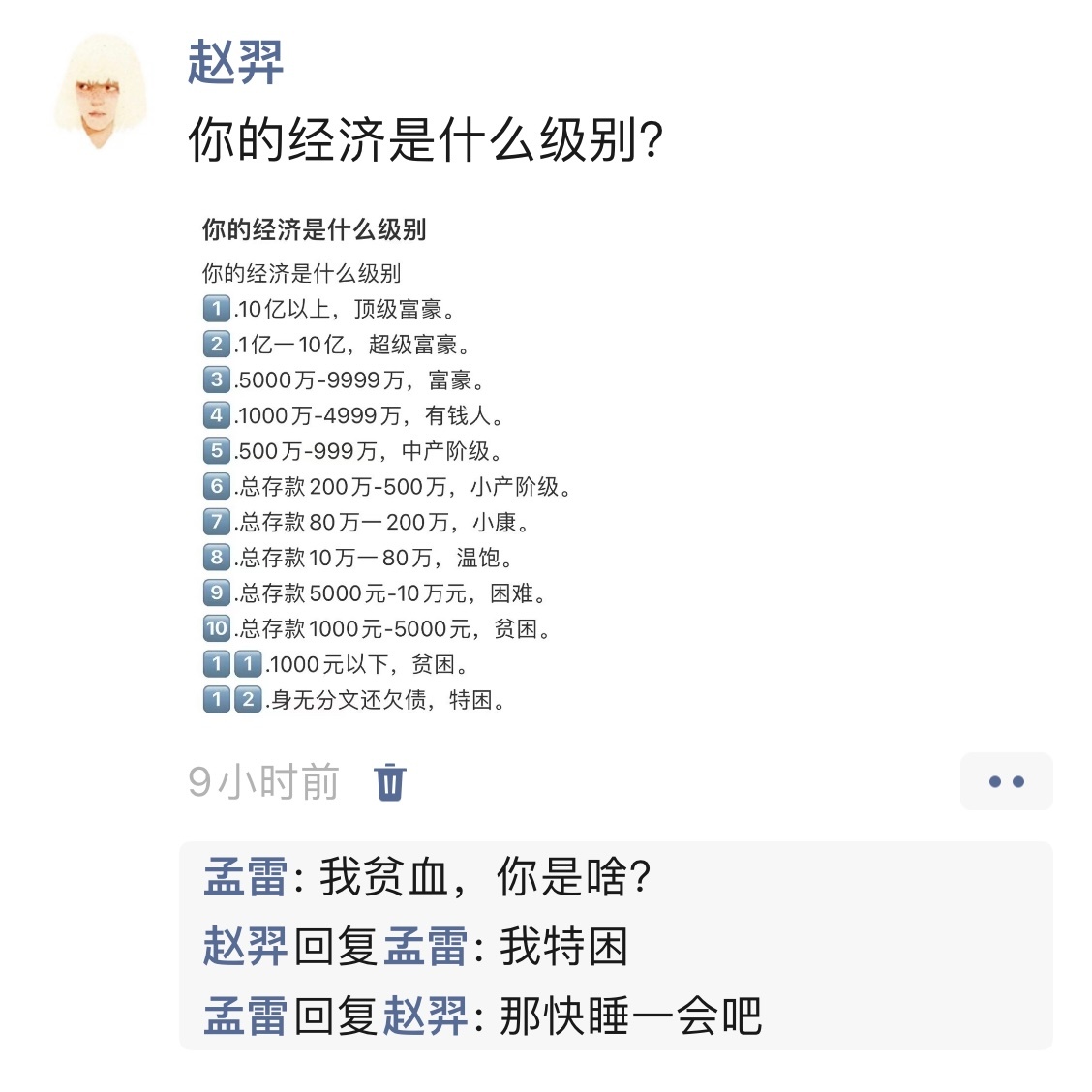Delete this post with the trash icon
The image size is (1092, 1092).
click(x=390, y=781)
